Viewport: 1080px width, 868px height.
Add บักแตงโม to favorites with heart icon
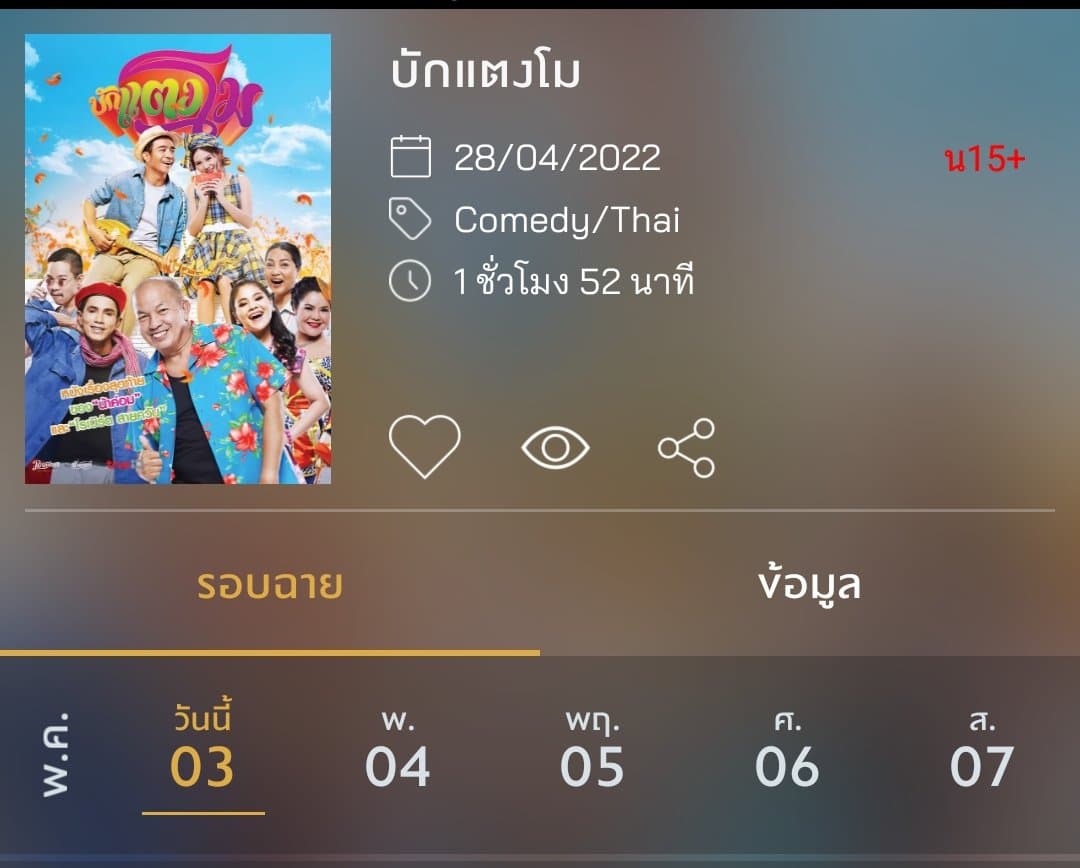pos(424,446)
